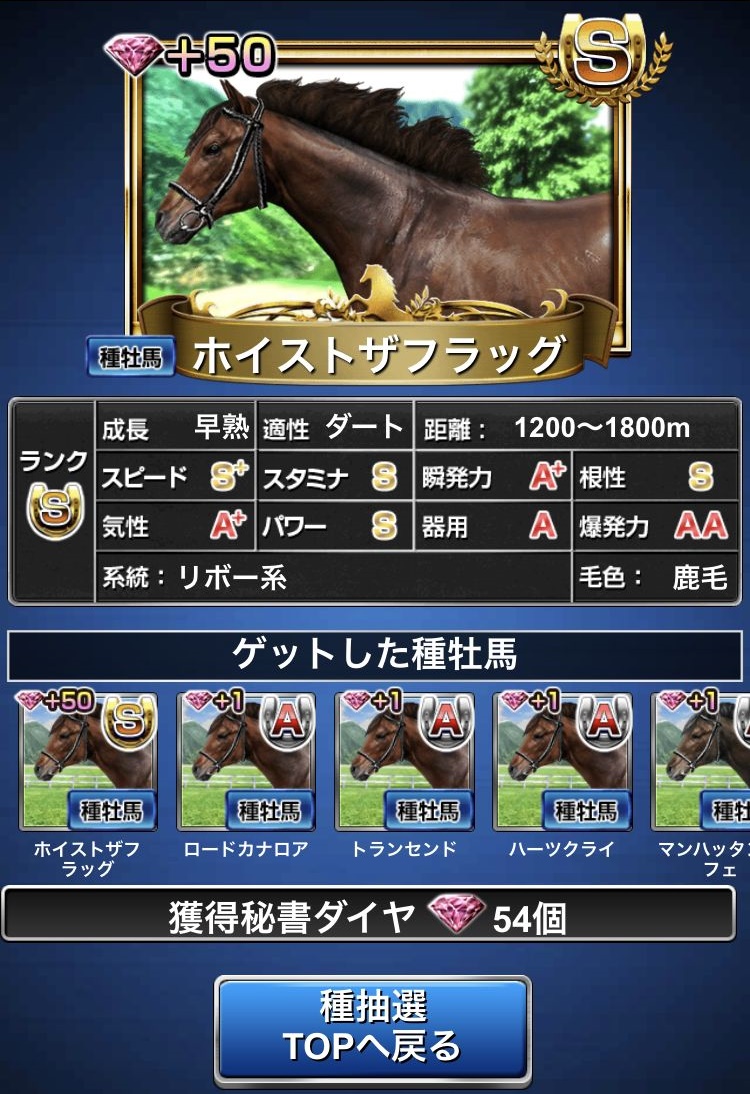Open the ロードカナロア stallion card
Screen dimensions: 750x1094
pos(245,762)
